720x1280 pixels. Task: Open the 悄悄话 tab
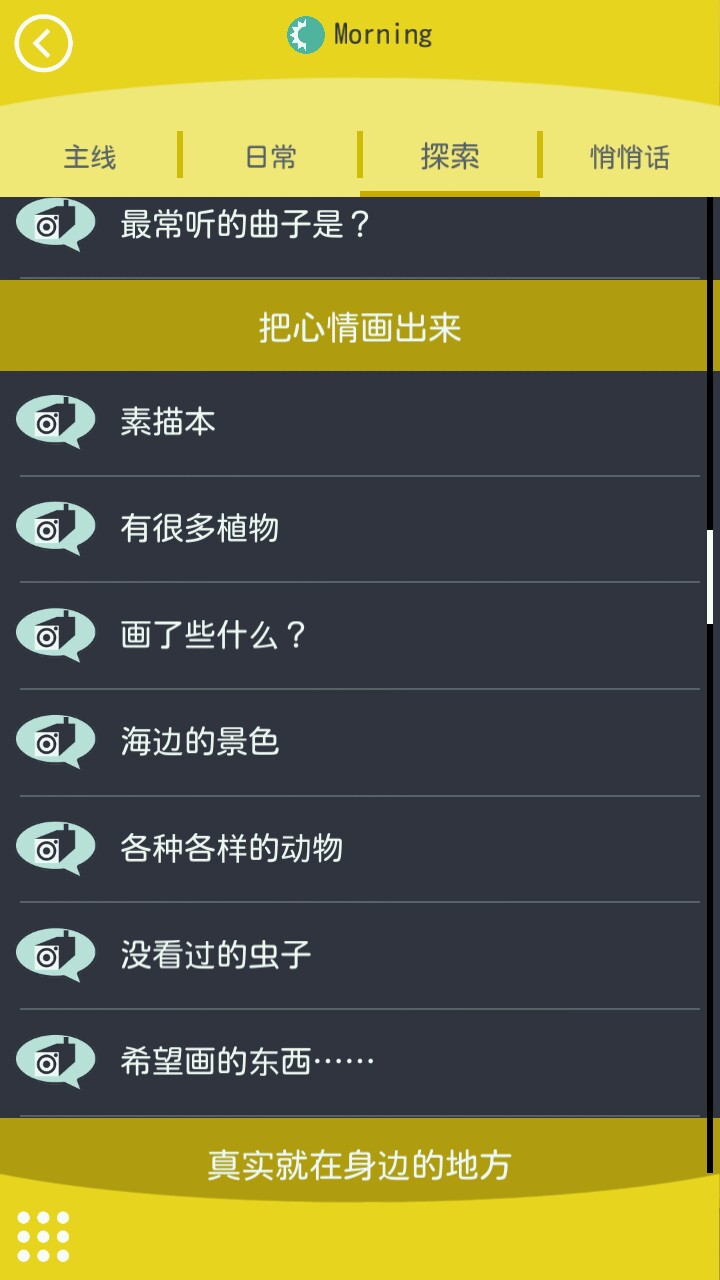coord(629,157)
